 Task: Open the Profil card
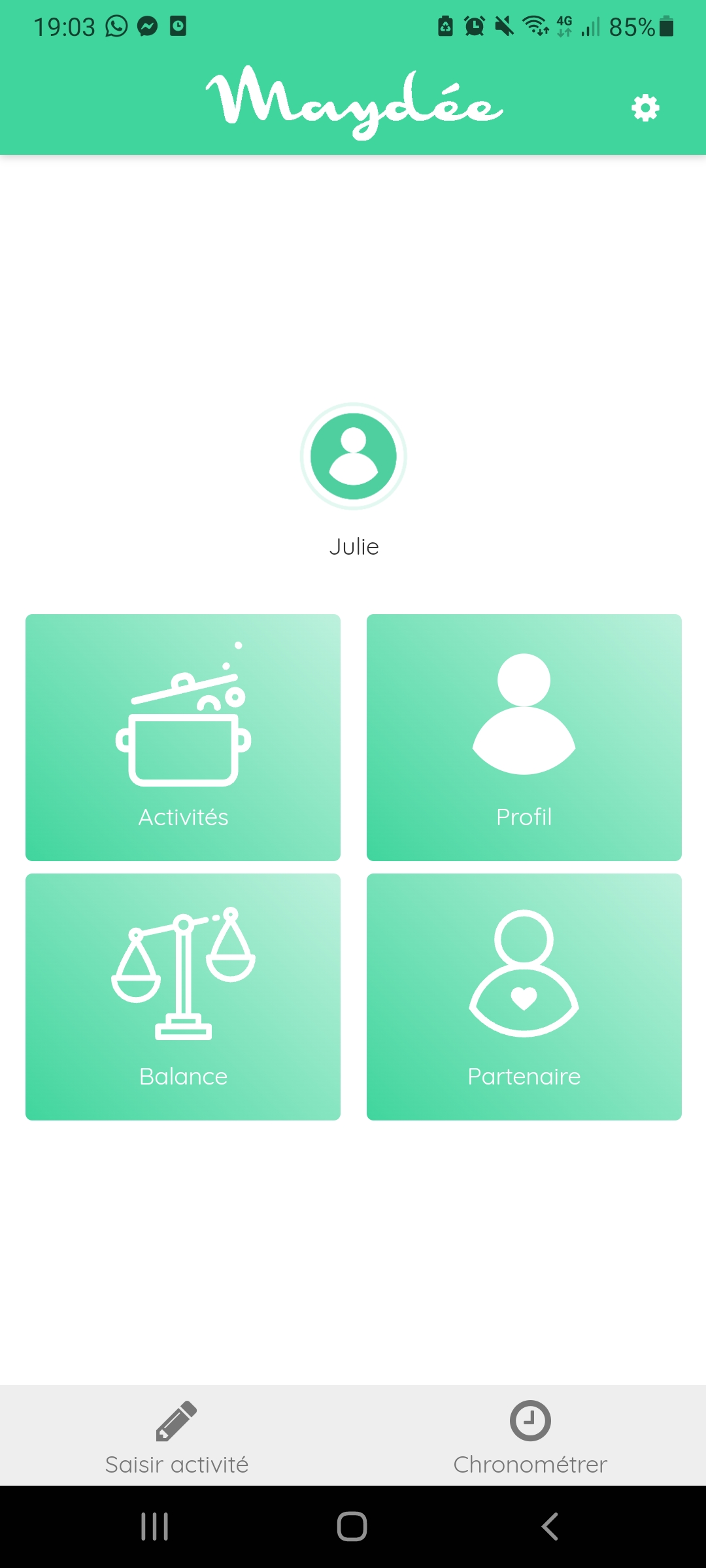coord(524,737)
